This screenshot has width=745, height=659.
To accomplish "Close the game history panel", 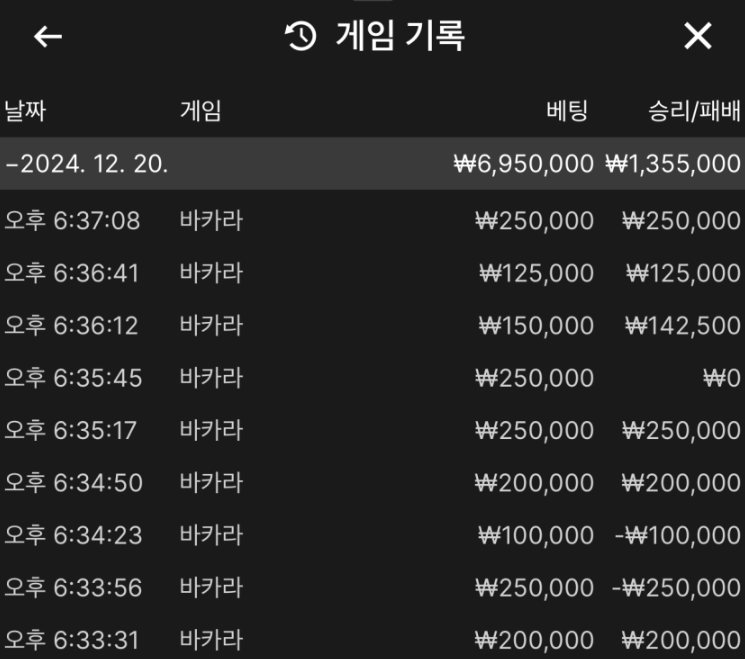I will coord(697,37).
